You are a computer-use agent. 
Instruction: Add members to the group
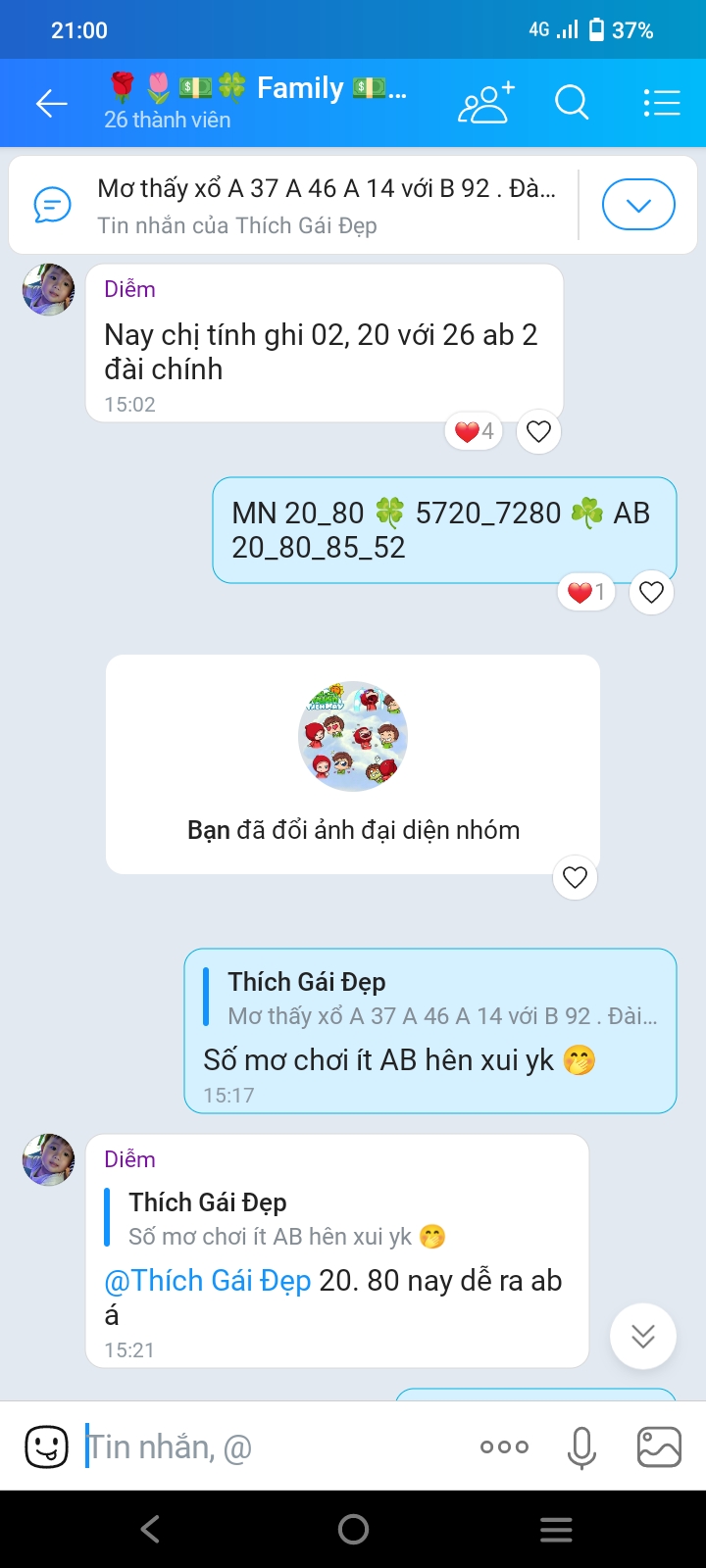point(485,102)
